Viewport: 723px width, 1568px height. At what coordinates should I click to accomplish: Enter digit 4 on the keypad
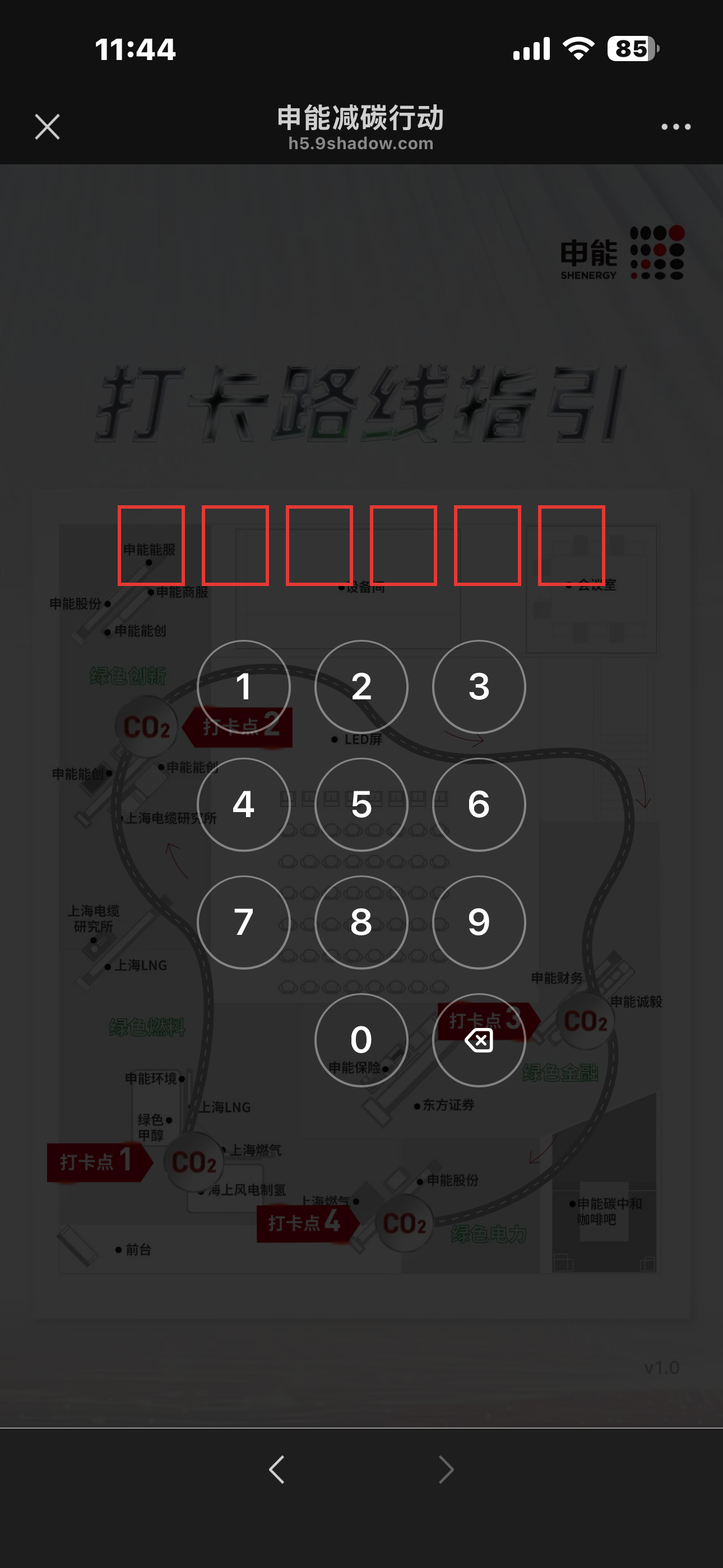click(x=243, y=804)
